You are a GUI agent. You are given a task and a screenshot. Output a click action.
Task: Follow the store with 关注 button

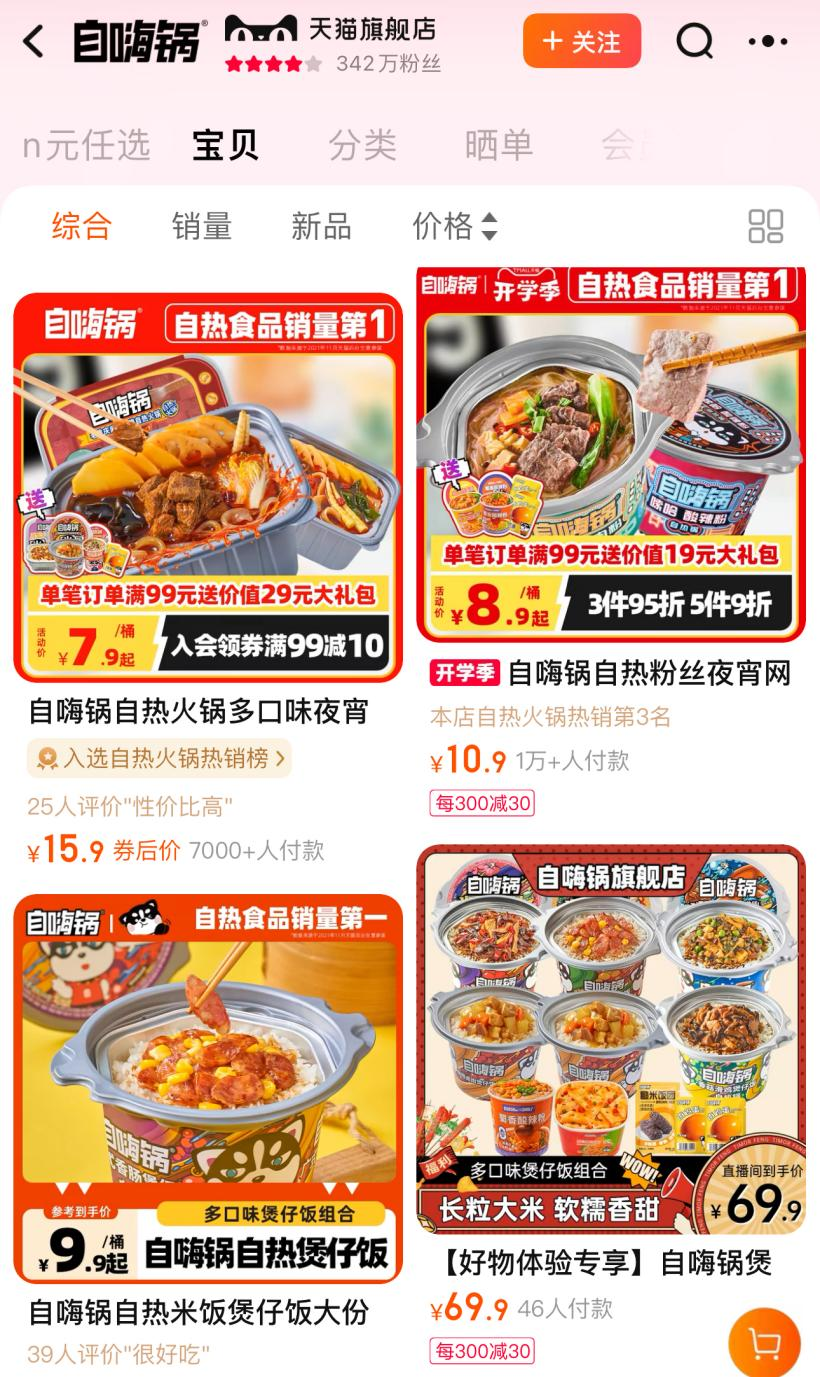point(581,41)
